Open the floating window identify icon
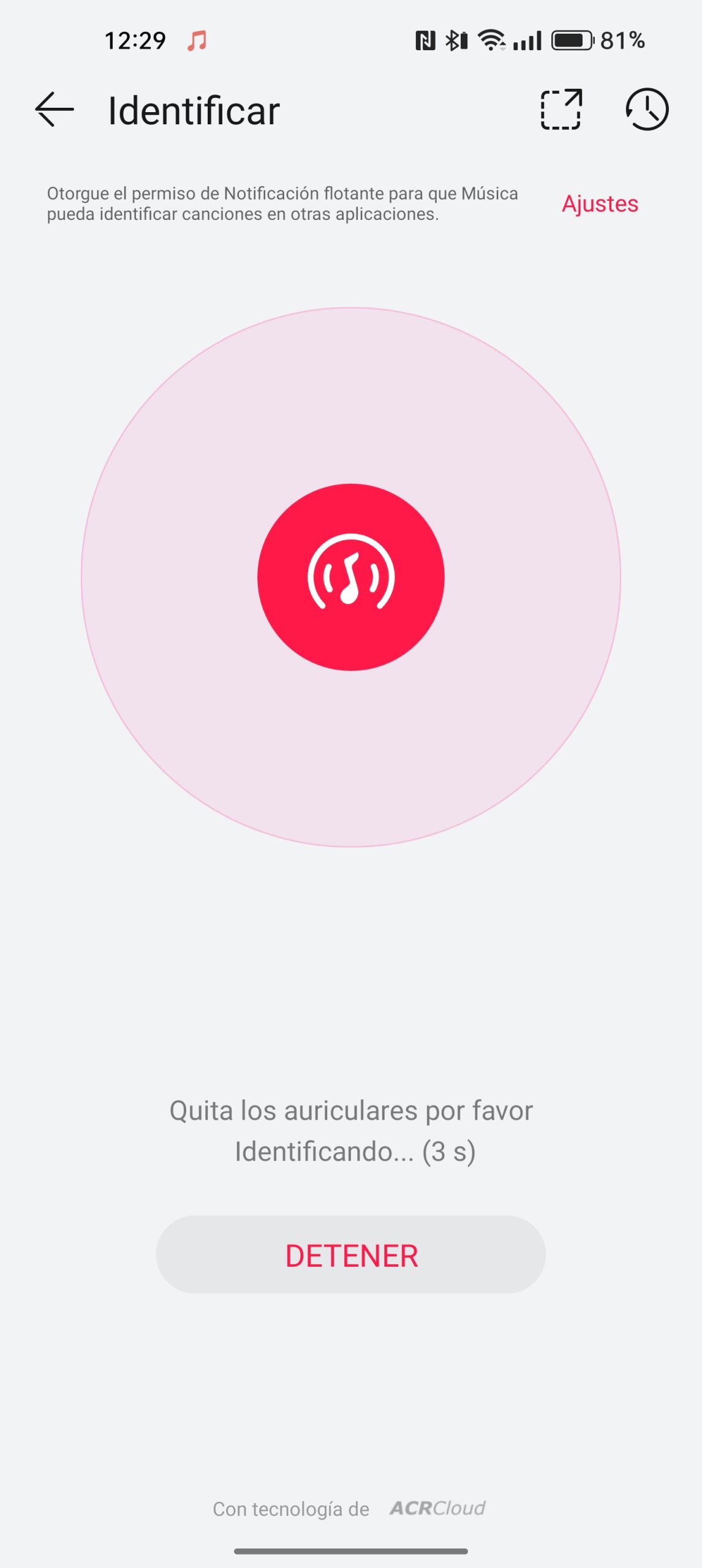 click(x=560, y=110)
